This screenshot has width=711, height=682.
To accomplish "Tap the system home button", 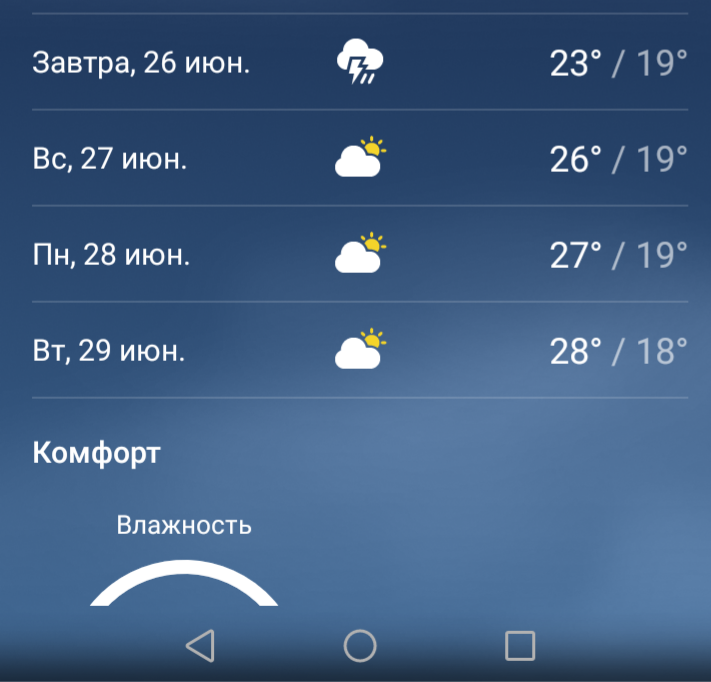I will tap(360, 646).
